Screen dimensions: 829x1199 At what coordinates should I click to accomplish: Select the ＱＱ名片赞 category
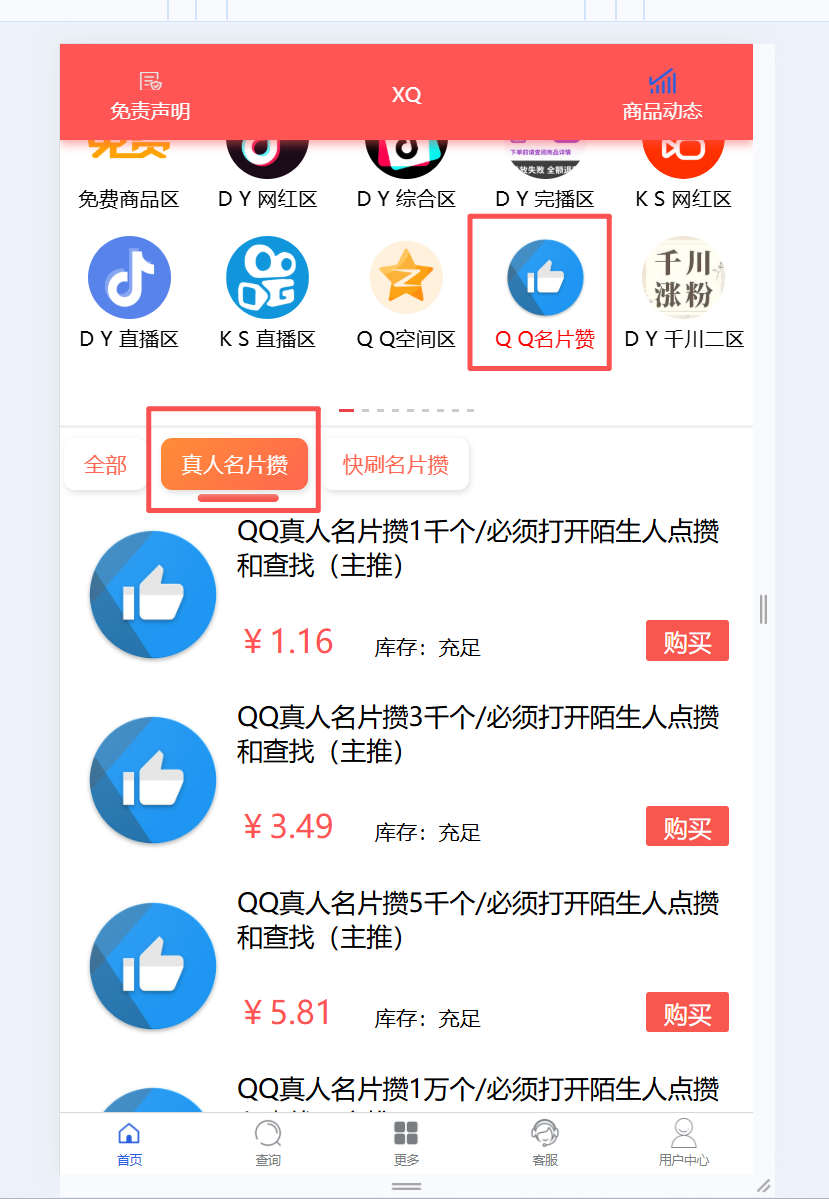click(545, 292)
